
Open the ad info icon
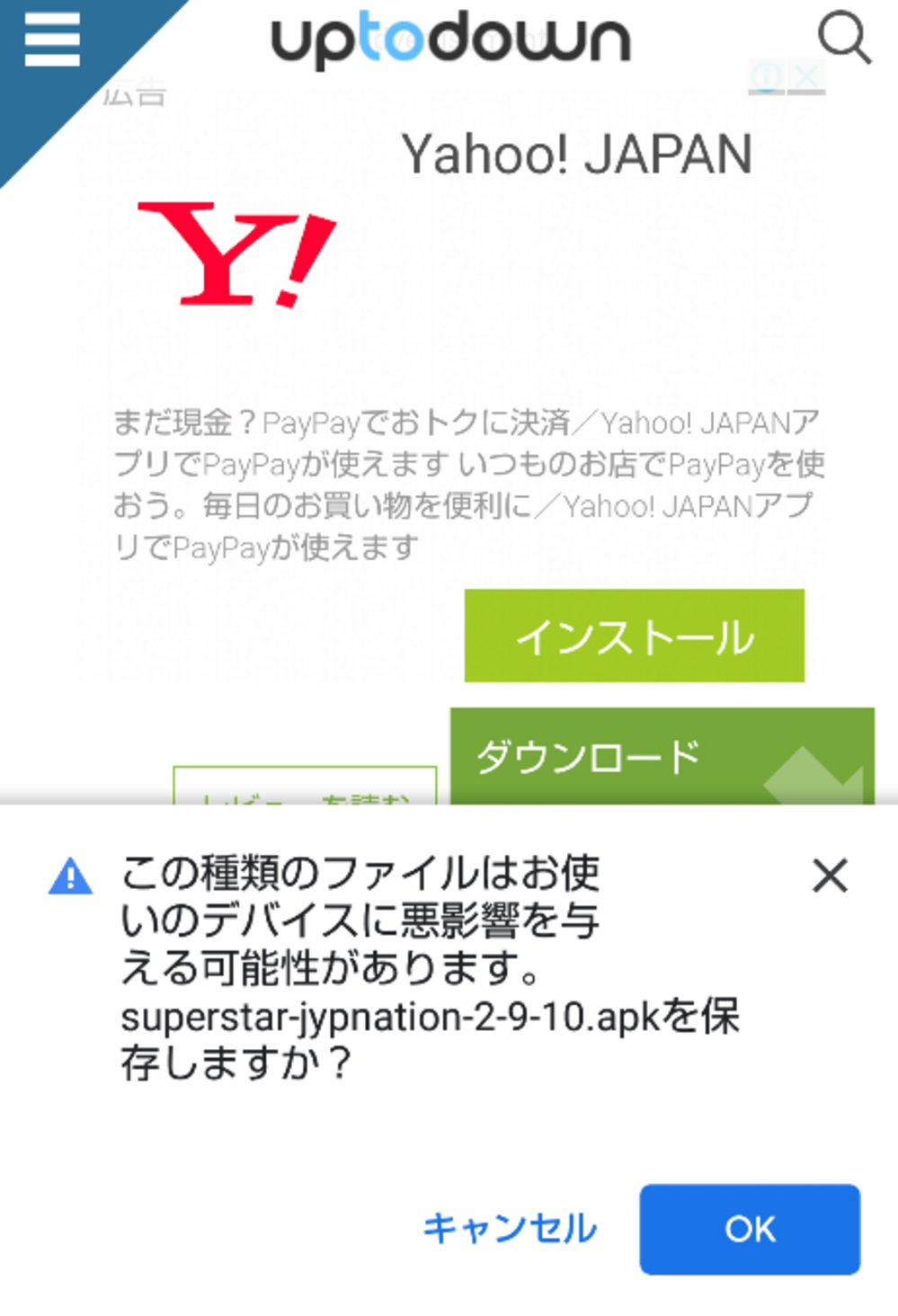click(x=767, y=78)
